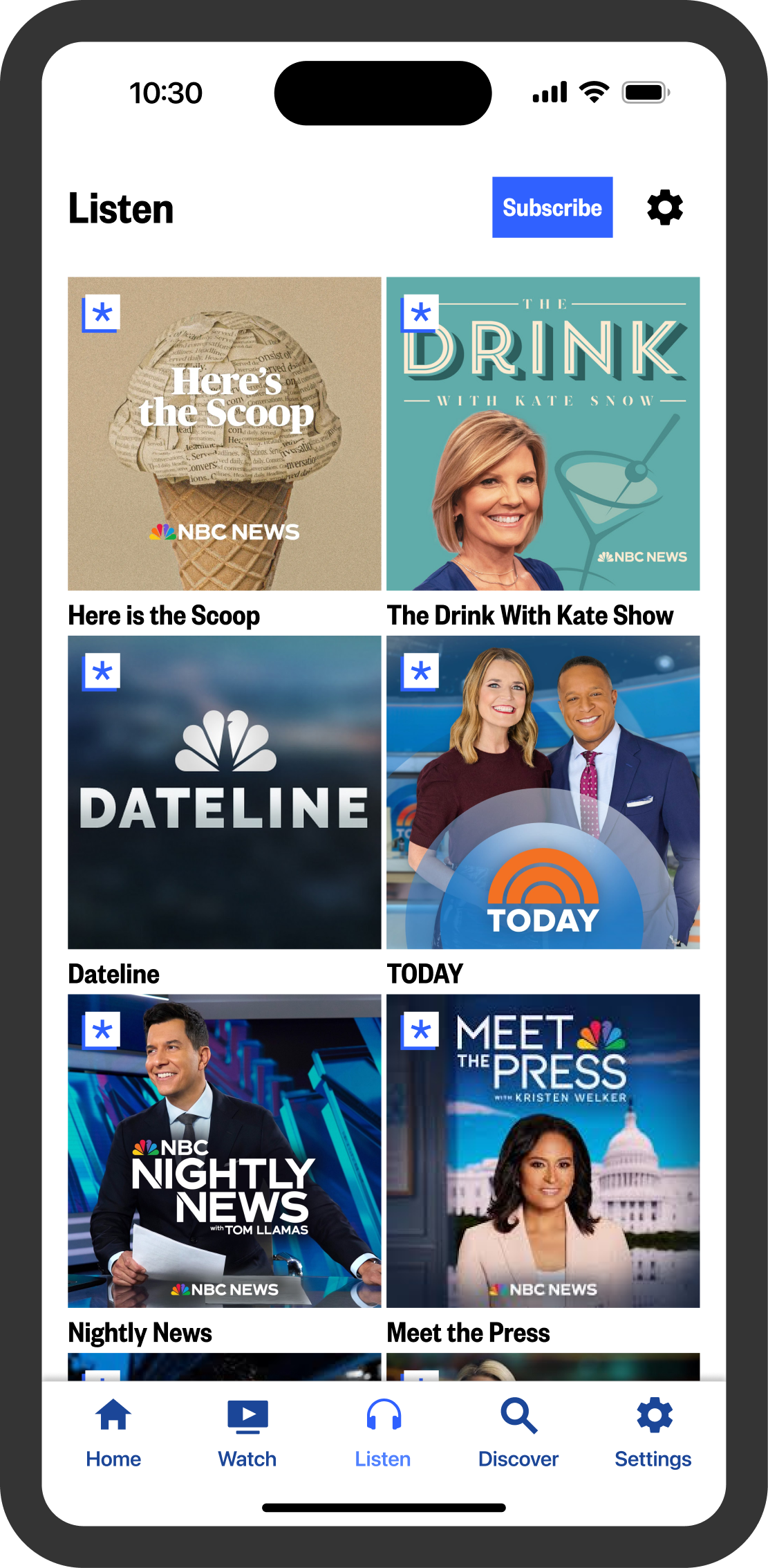Open Here is the Scoop podcast
Image resolution: width=768 pixels, height=1568 pixels.
tap(224, 434)
